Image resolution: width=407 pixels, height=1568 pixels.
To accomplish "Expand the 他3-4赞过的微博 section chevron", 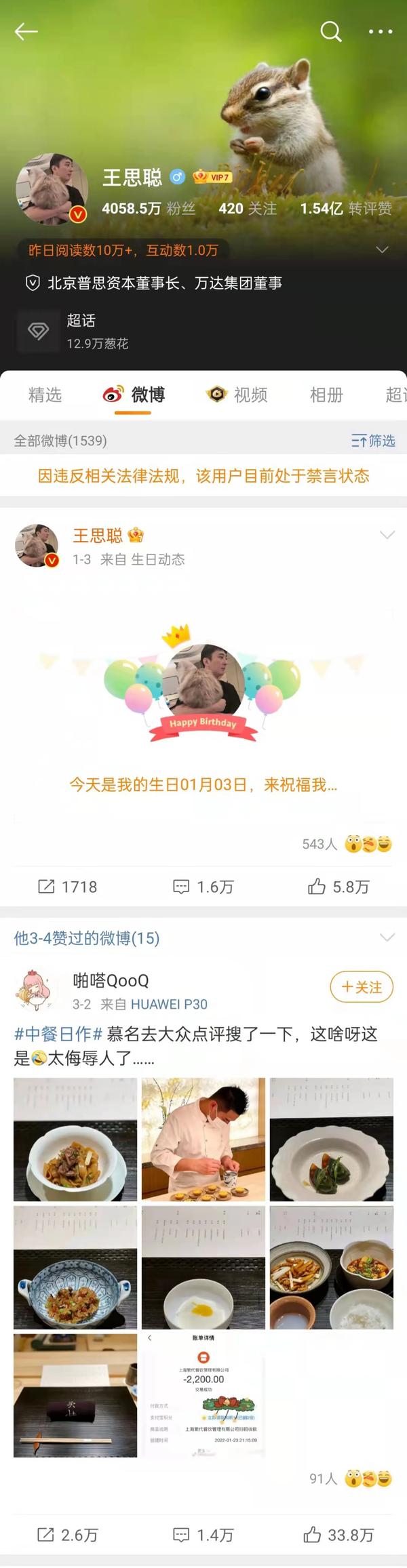I will coord(387,938).
